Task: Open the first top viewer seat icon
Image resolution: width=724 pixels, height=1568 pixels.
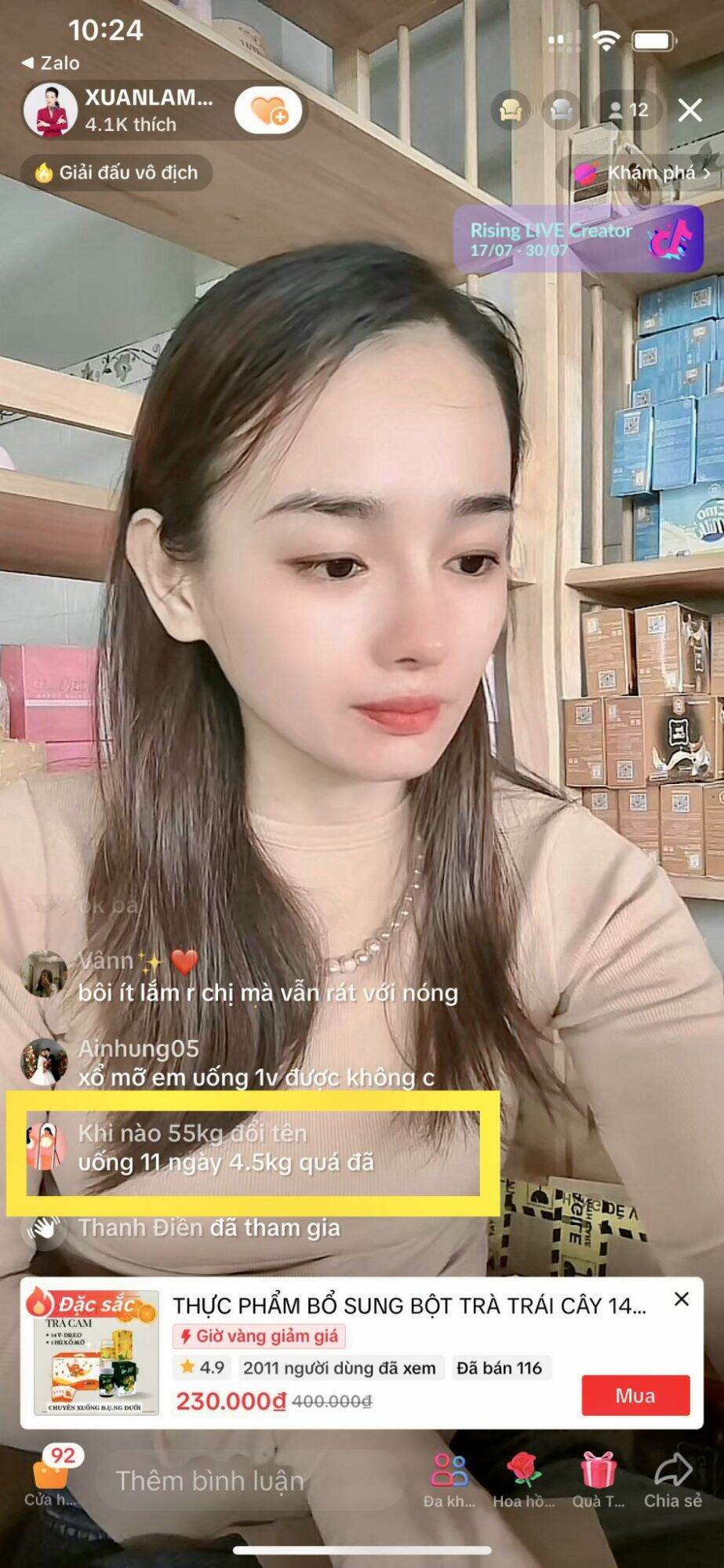Action: coord(511,110)
